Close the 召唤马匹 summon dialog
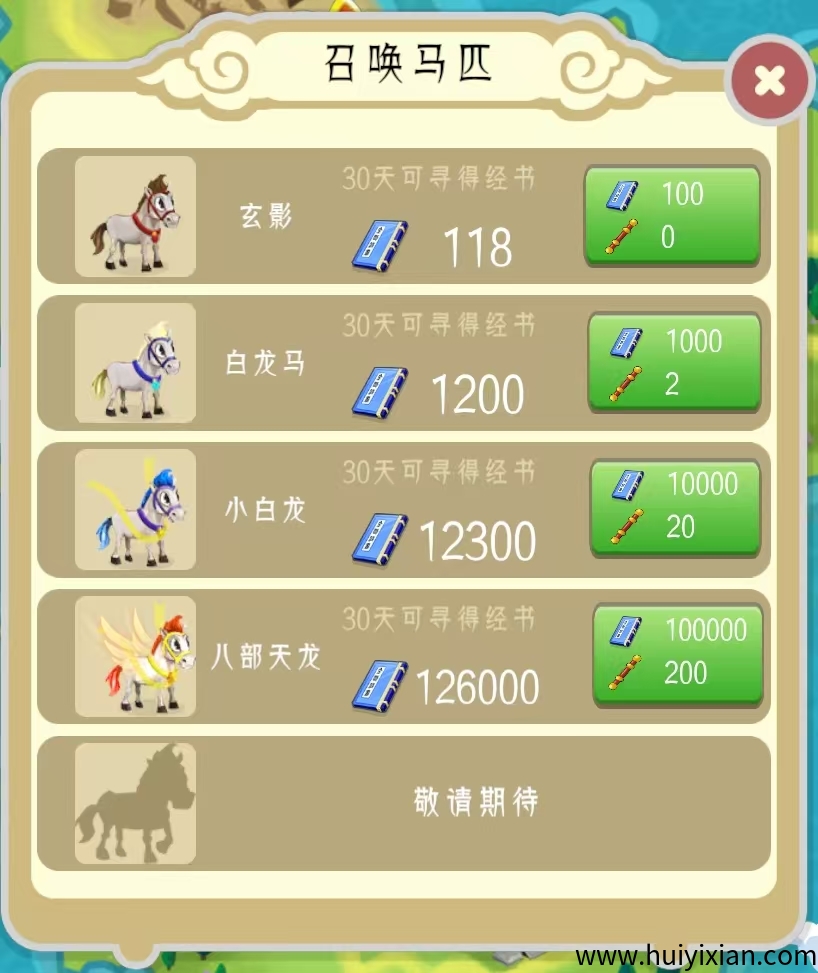The width and height of the screenshot is (818, 973). (768, 77)
